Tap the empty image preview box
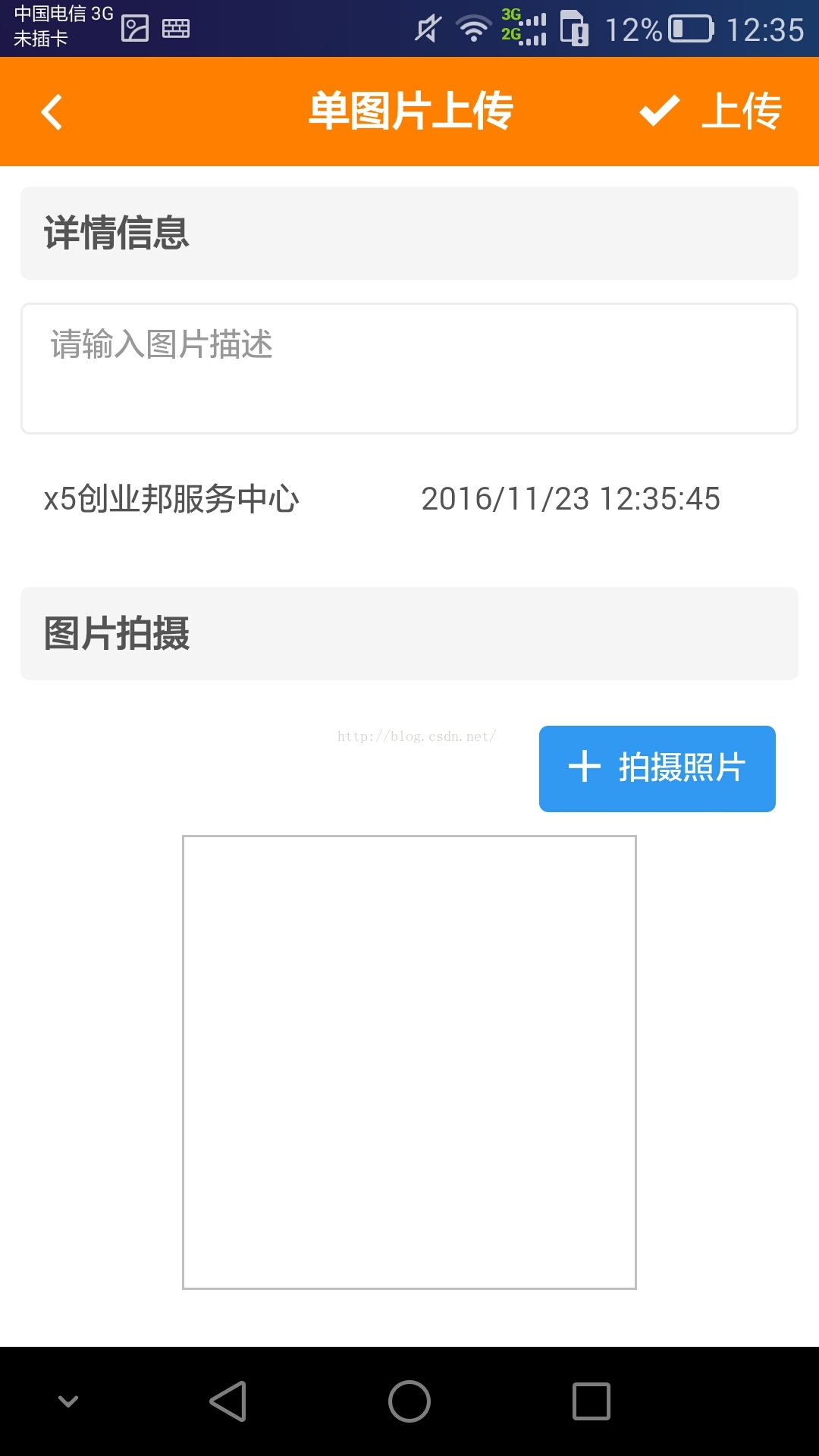 click(x=409, y=1062)
